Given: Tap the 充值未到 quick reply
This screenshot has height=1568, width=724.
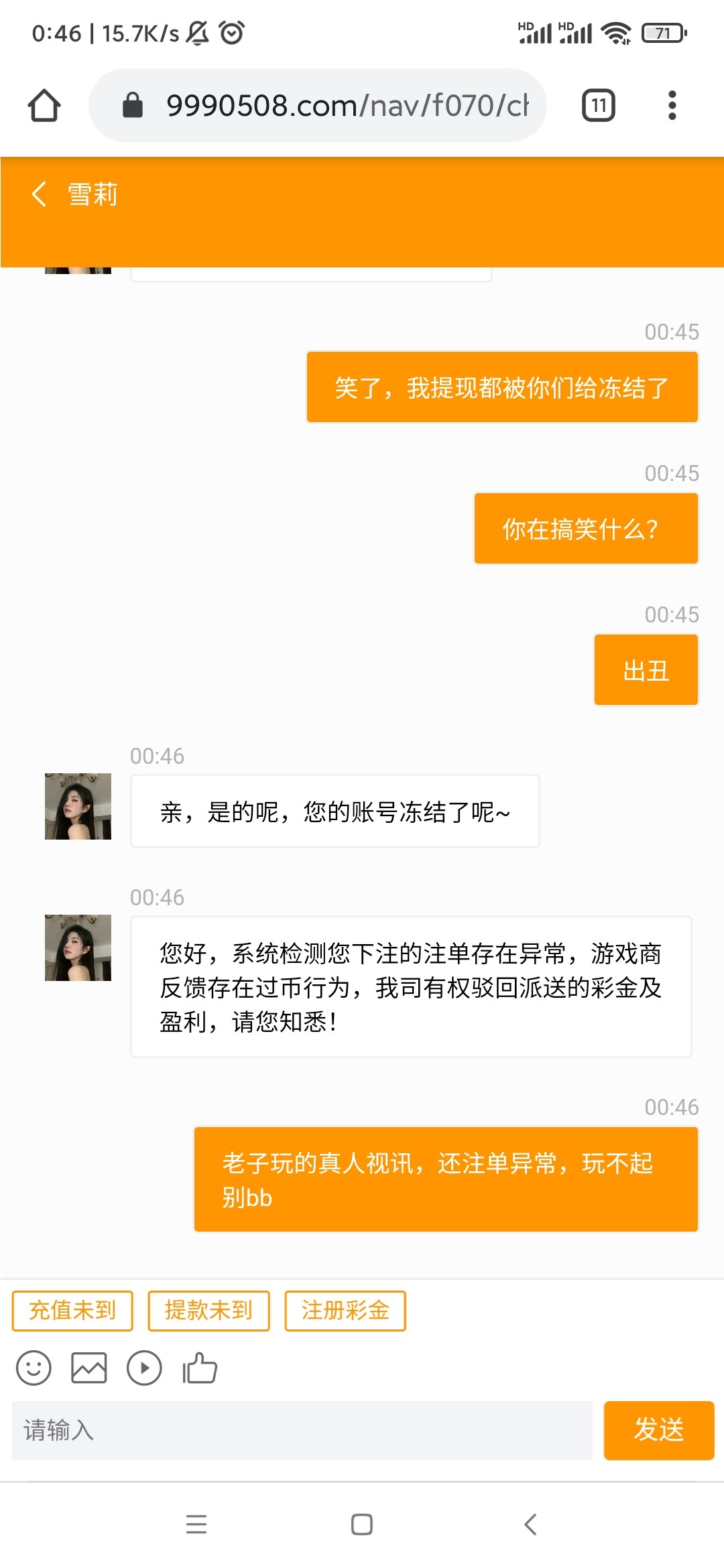Looking at the screenshot, I should pos(72,1310).
